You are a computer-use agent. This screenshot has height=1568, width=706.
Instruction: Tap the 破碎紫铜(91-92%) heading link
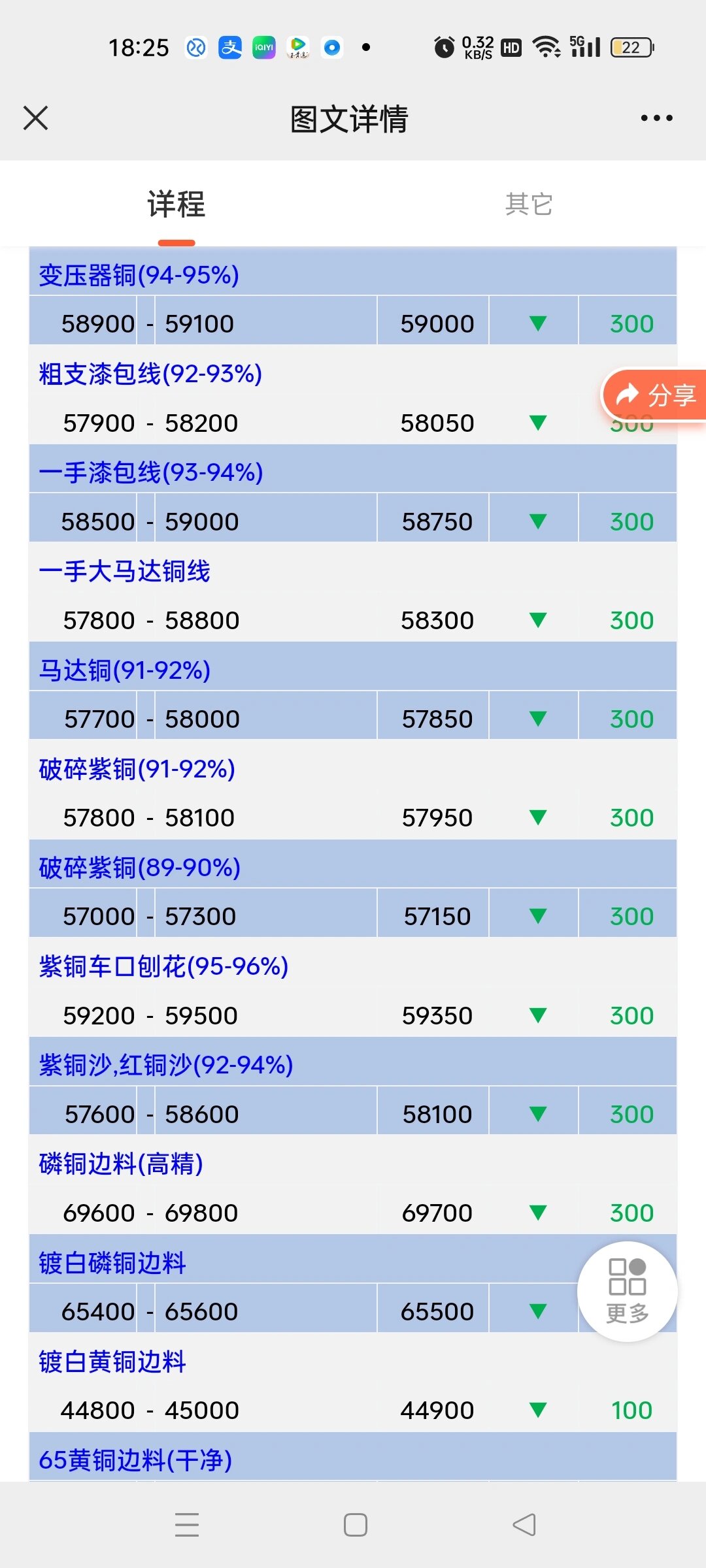pos(134,770)
